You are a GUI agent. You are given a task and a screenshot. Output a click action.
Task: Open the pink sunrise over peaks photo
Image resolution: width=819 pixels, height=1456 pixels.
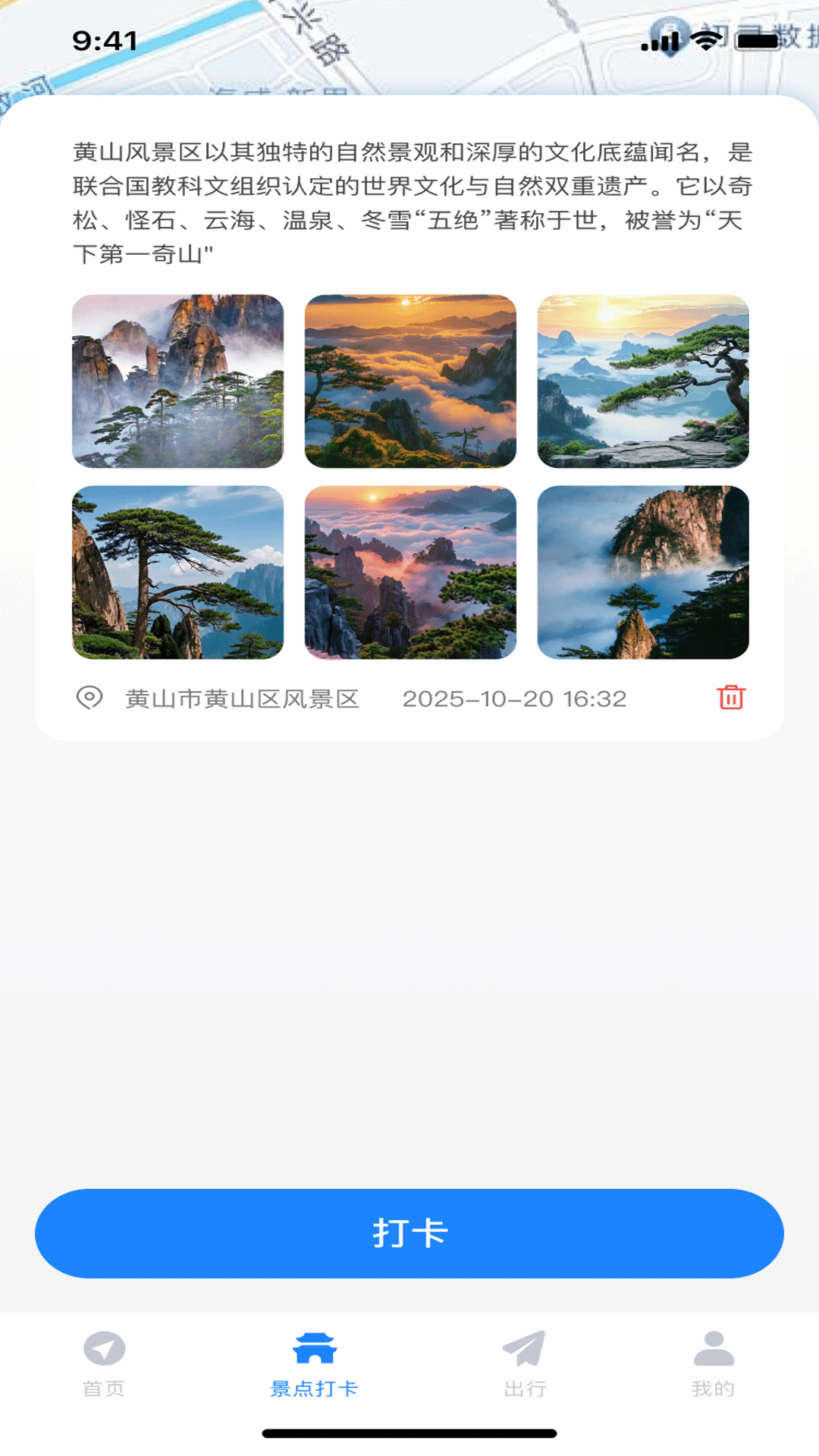(410, 573)
